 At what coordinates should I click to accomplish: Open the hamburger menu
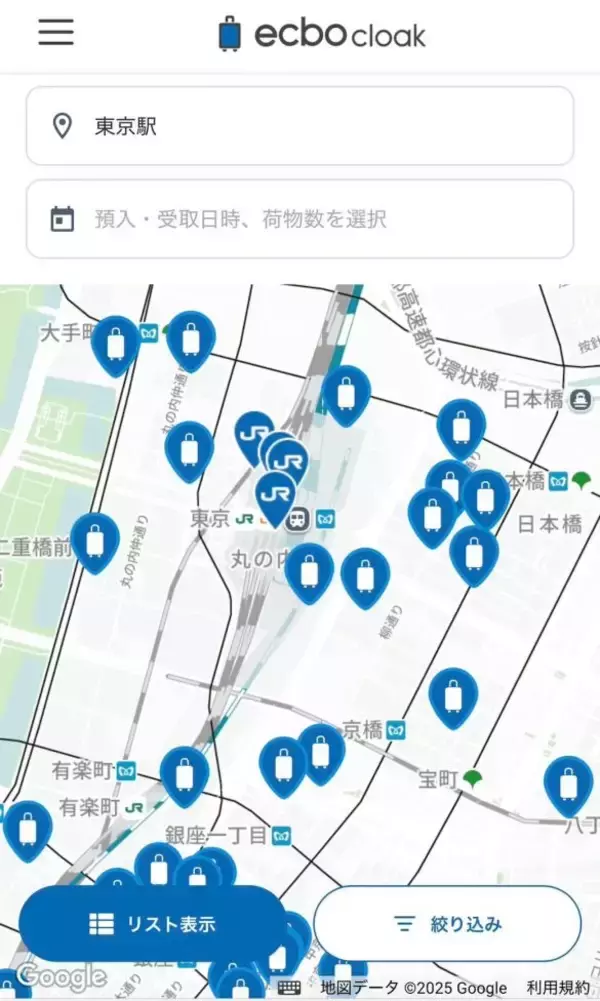pos(56,33)
